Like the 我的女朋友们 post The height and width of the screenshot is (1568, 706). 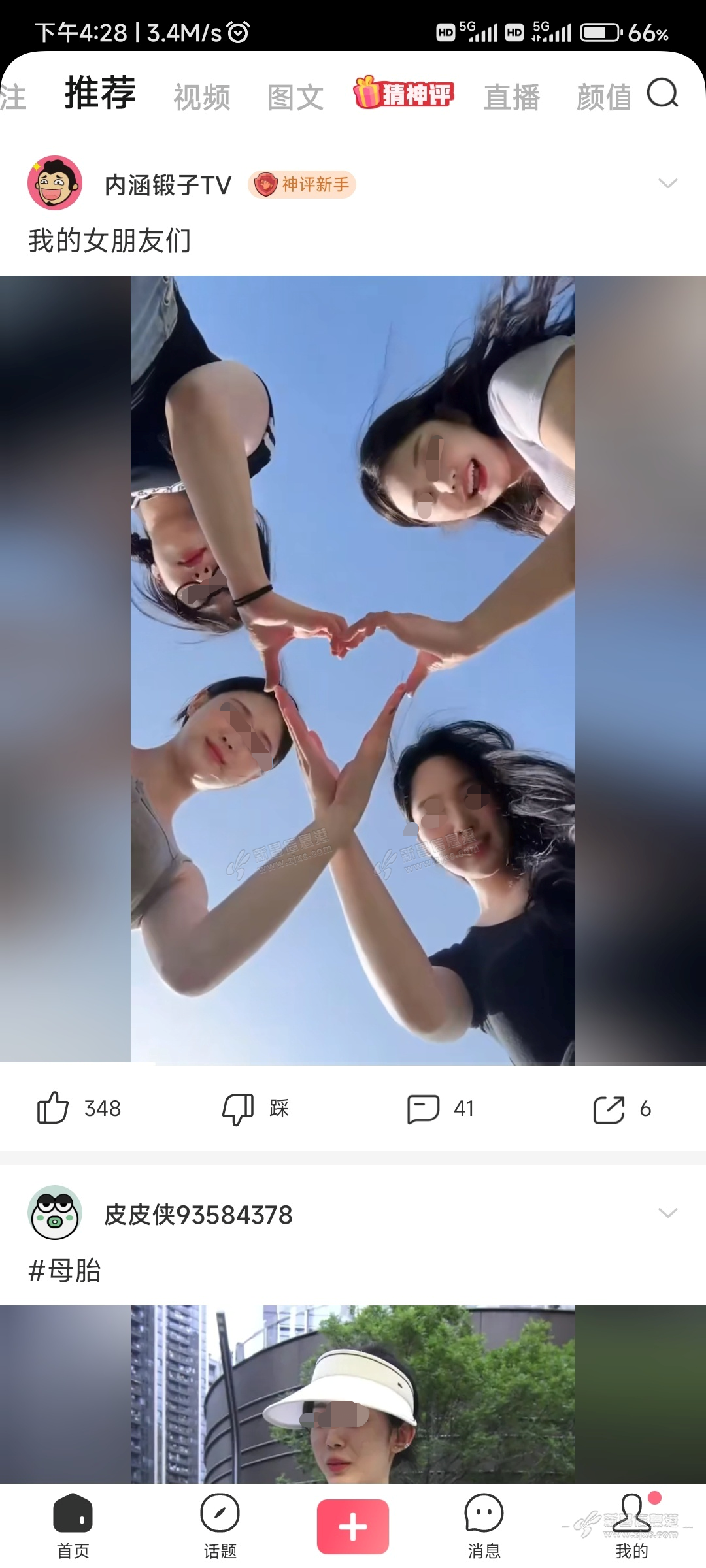click(x=54, y=1108)
